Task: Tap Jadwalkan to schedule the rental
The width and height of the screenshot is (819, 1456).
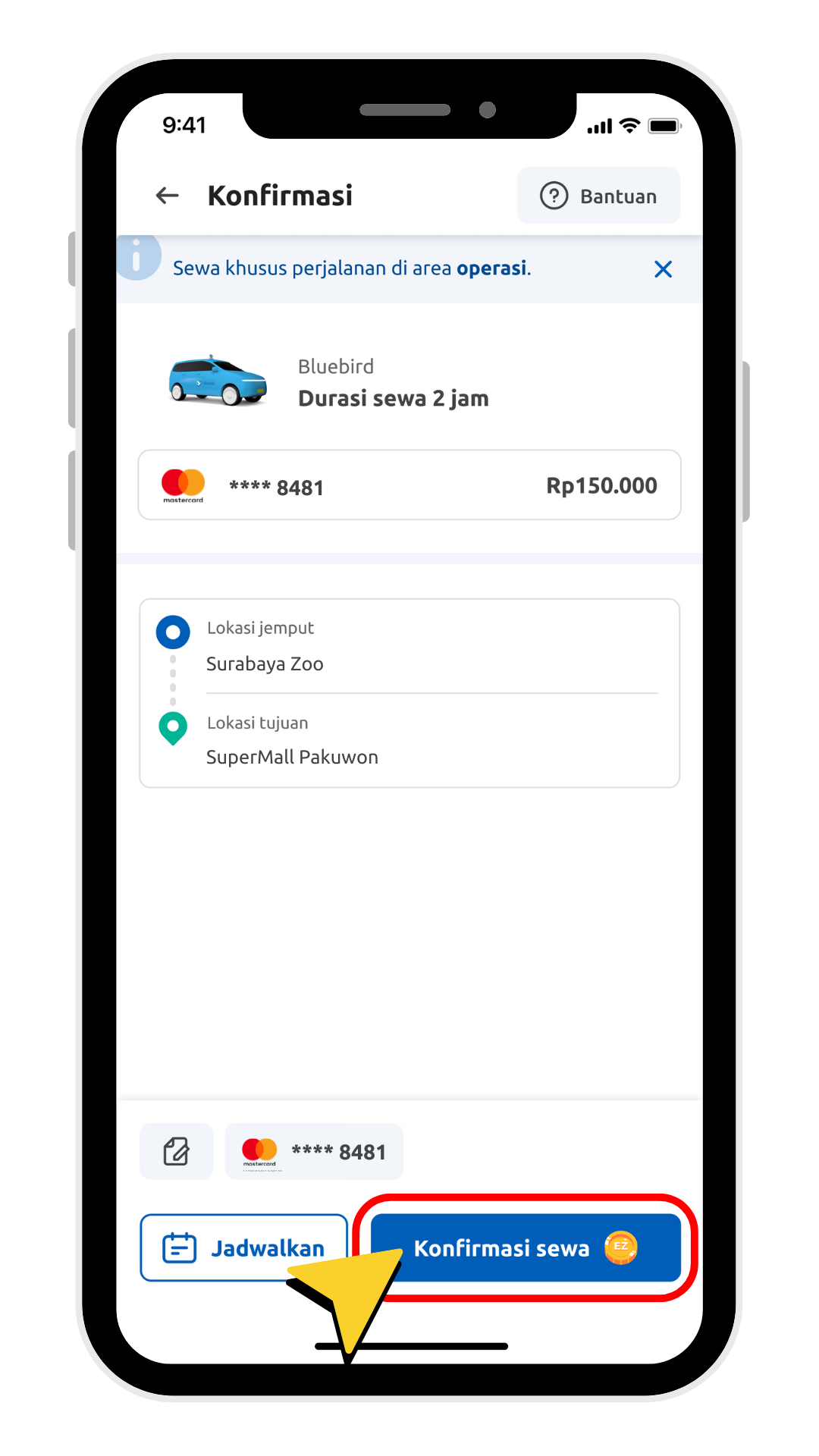Action: 243,1247
